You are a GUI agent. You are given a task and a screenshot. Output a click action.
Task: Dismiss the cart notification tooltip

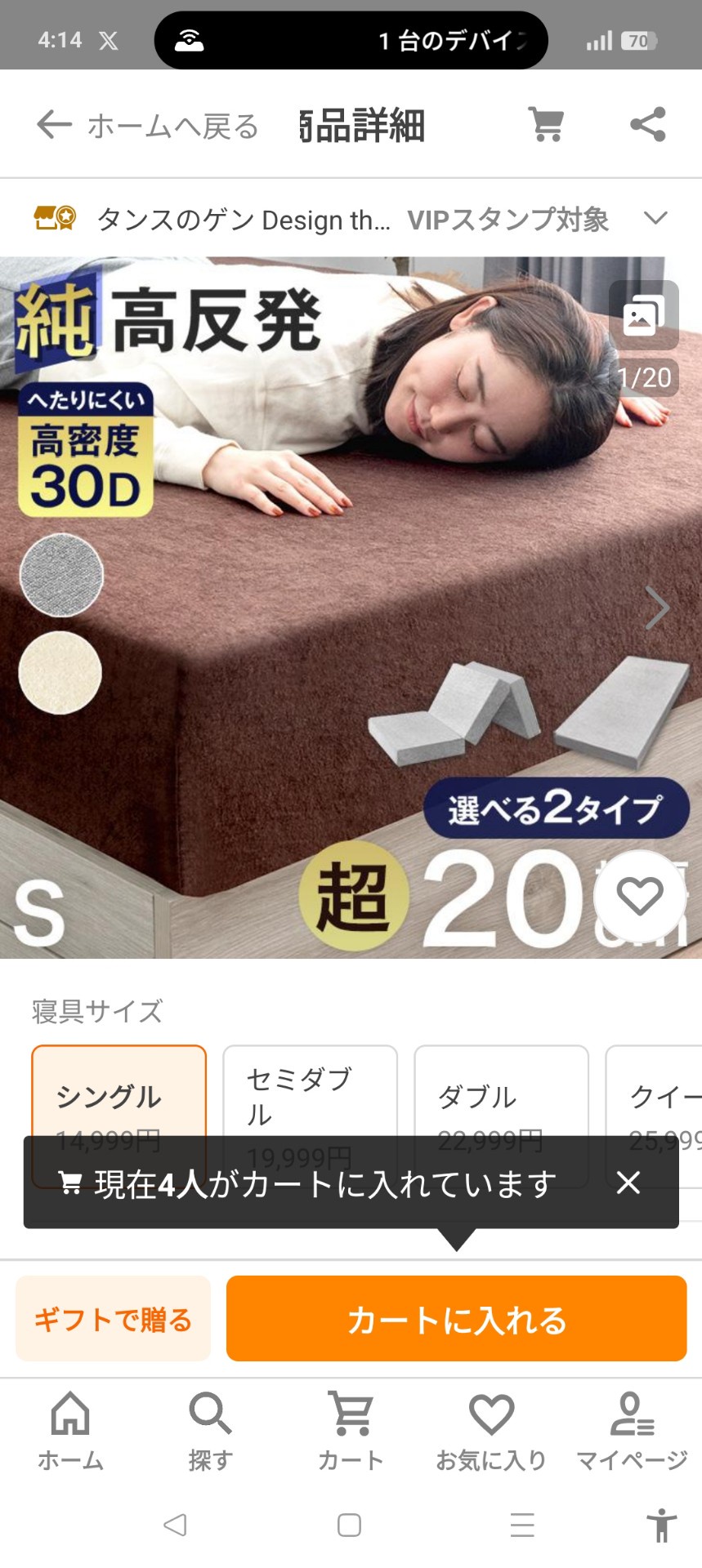(x=628, y=1182)
